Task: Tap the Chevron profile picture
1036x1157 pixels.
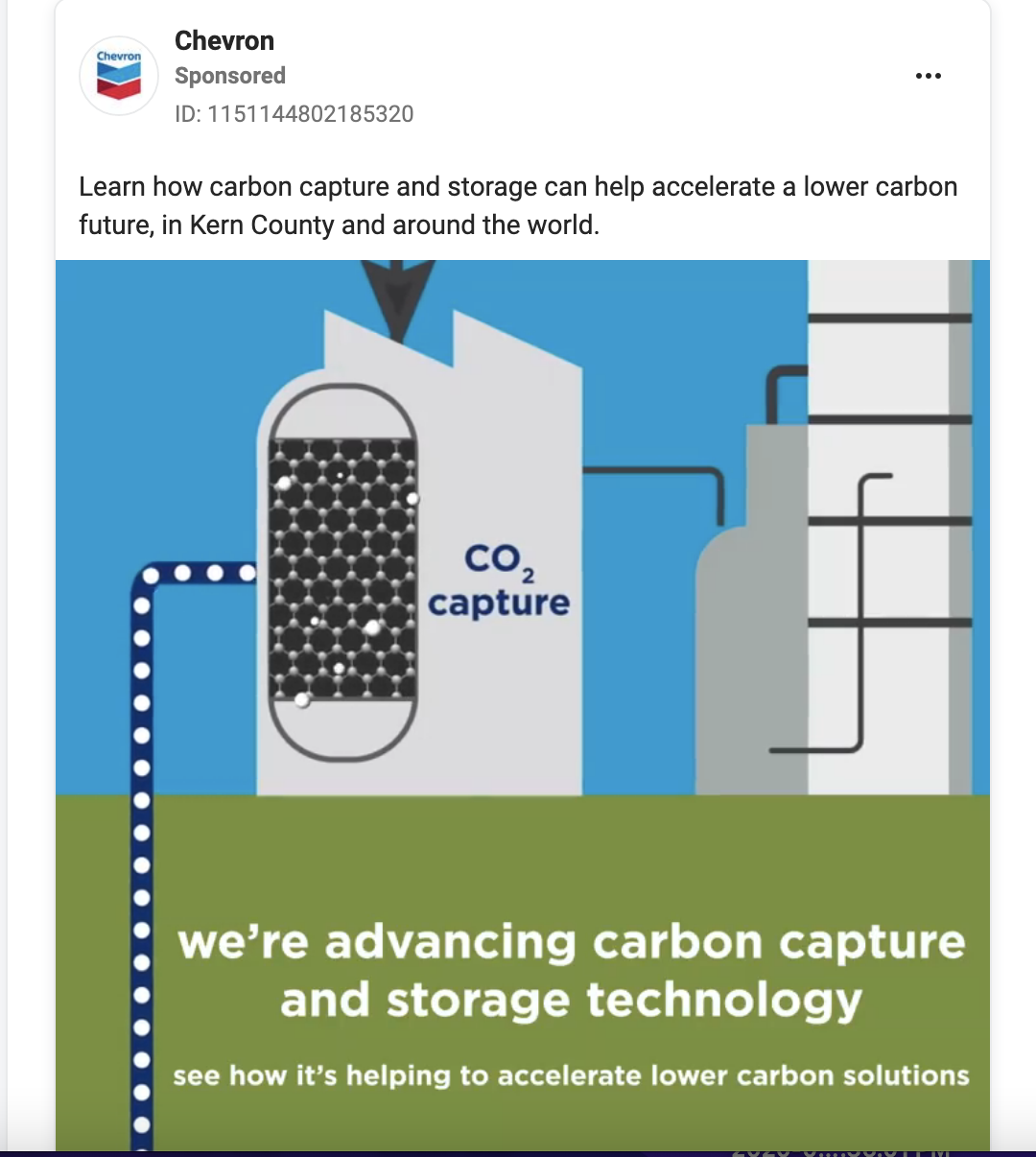Action: 119,75
